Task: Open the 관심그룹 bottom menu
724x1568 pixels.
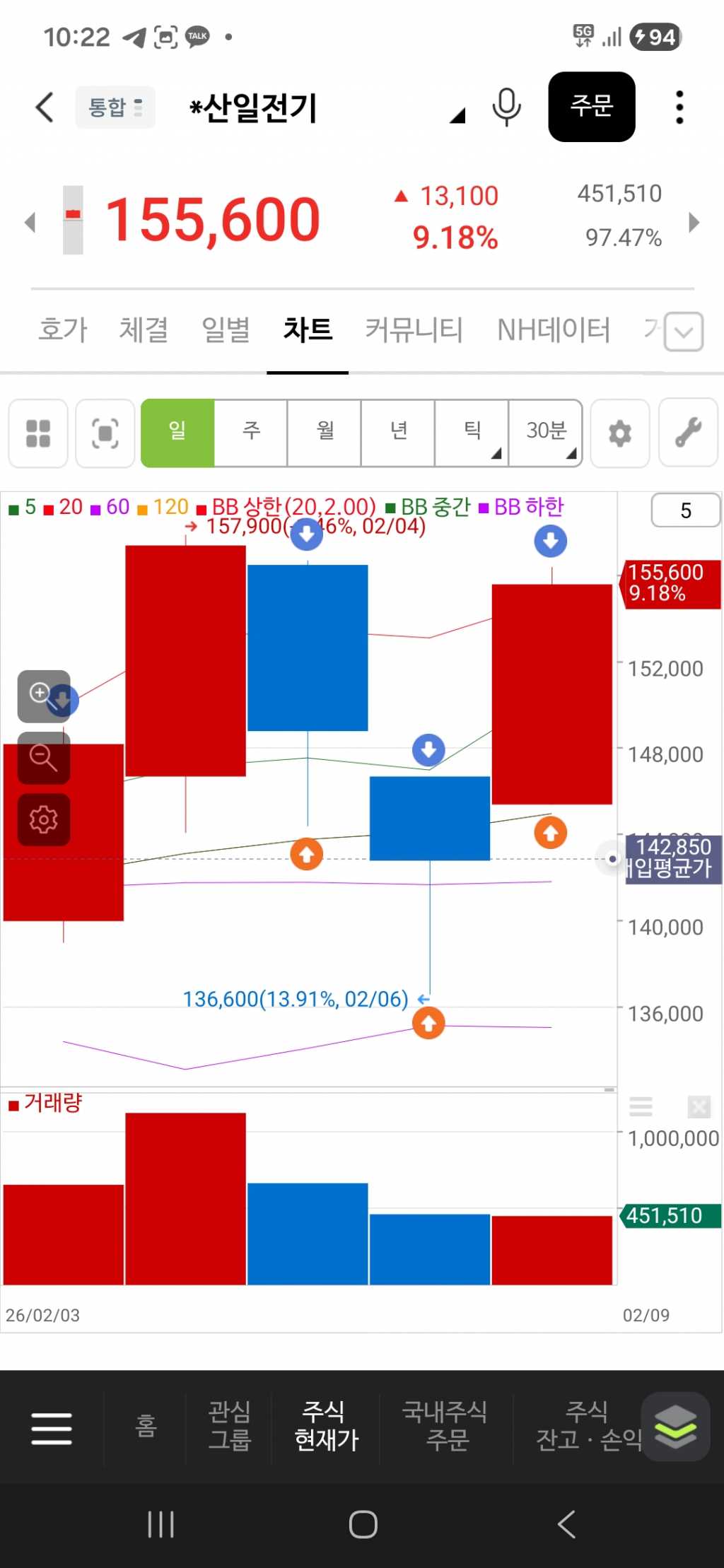Action: 229,1425
